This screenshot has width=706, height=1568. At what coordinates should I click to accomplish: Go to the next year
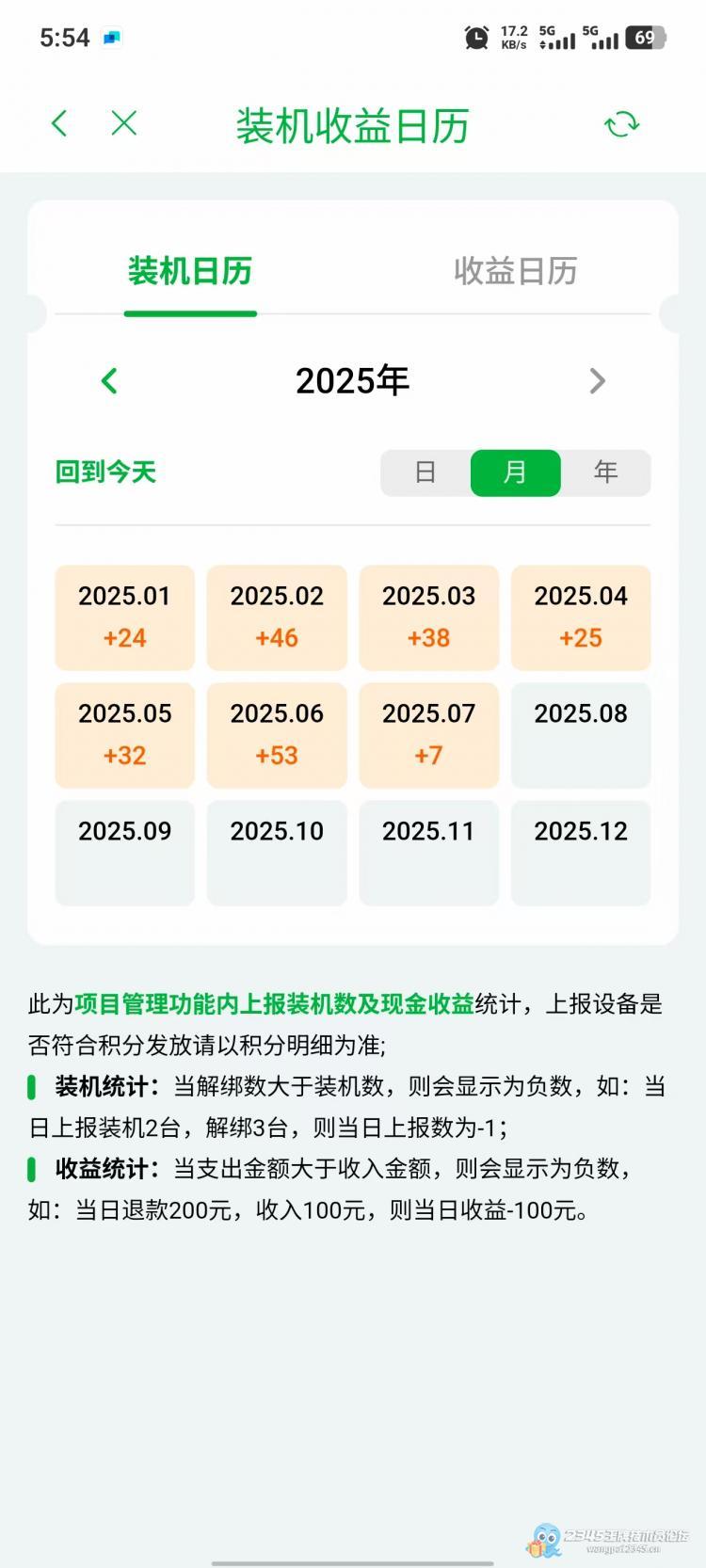(597, 381)
